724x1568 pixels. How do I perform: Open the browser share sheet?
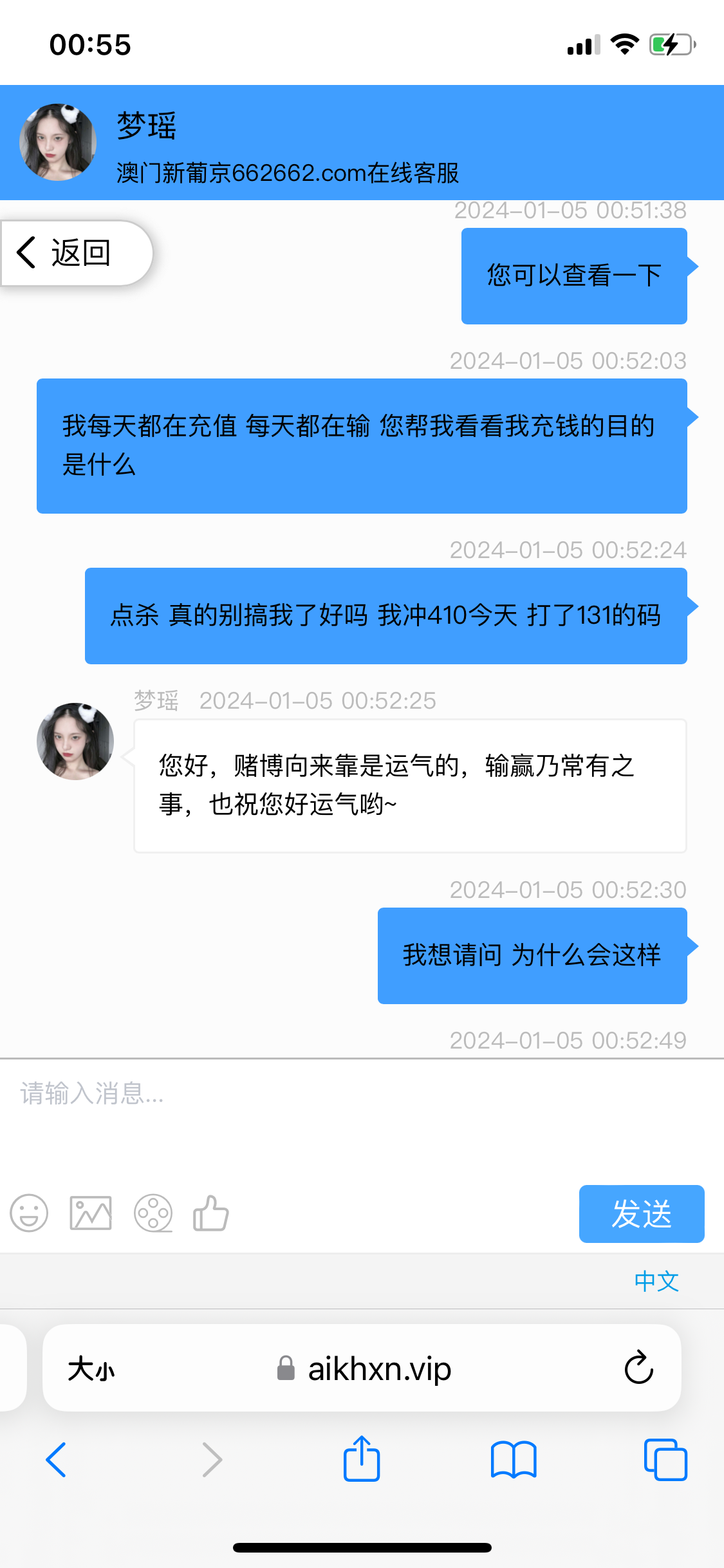coord(362,1459)
